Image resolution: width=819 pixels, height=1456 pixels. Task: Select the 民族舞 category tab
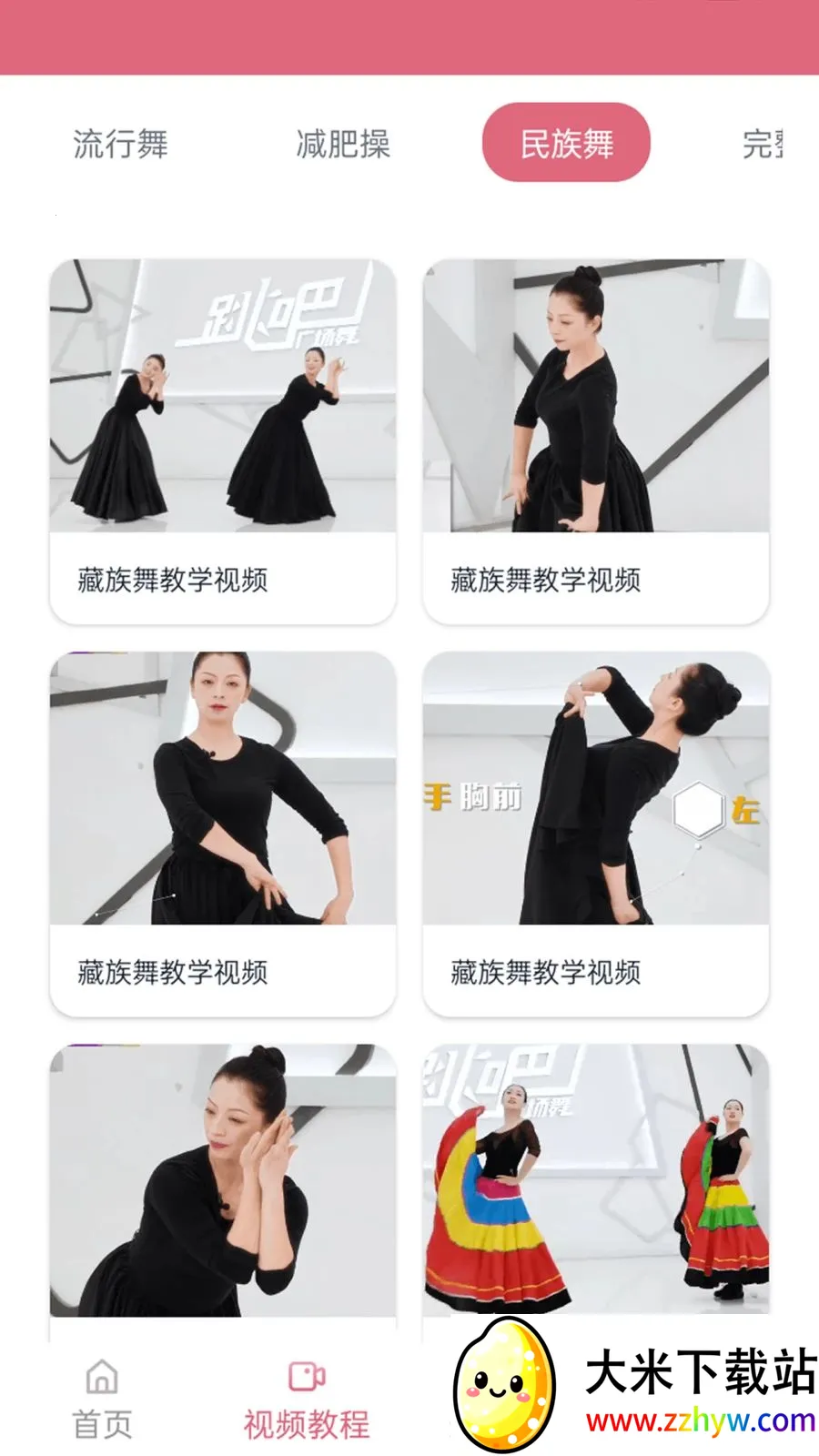point(566,143)
